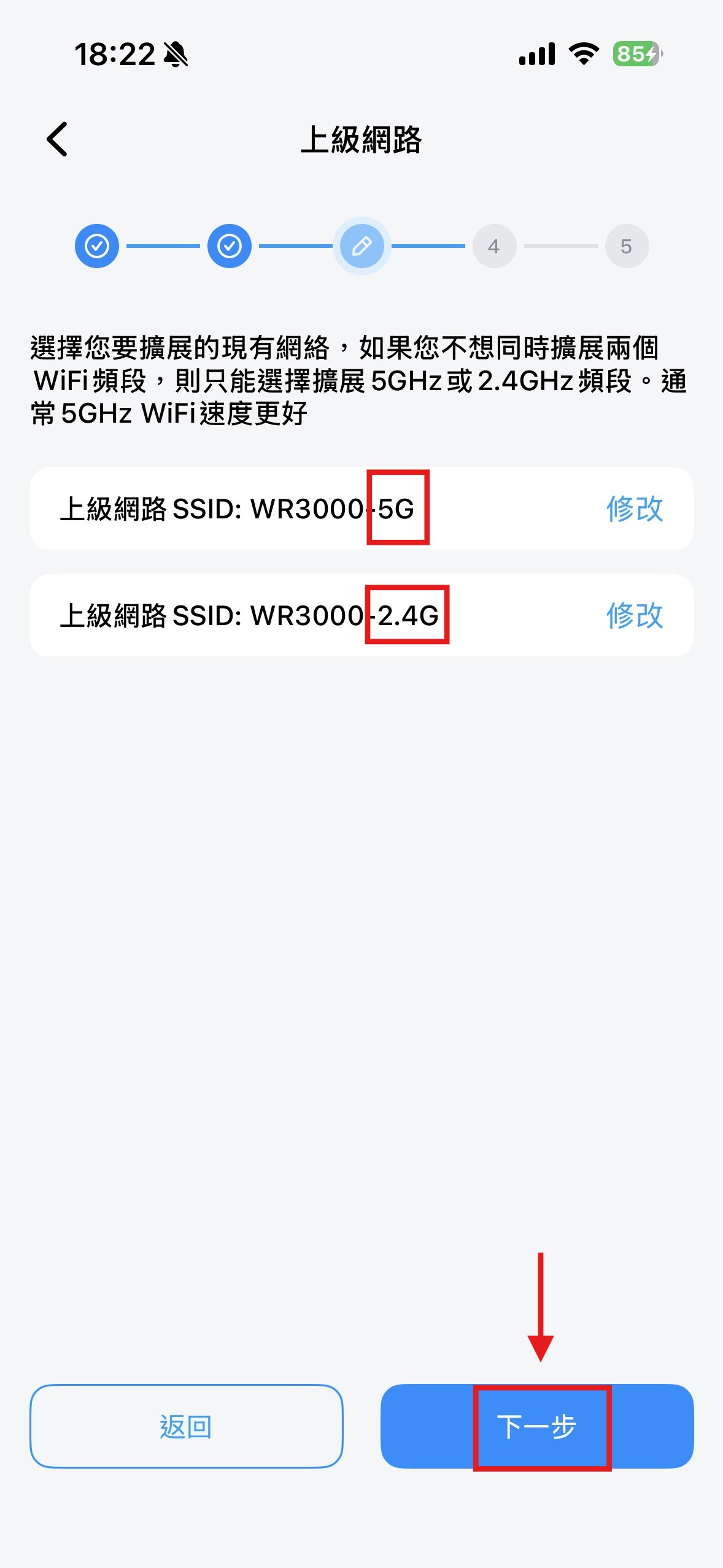Image resolution: width=723 pixels, height=1568 pixels.
Task: Toggle silent mode via the crossed bell icon
Action: click(x=175, y=55)
